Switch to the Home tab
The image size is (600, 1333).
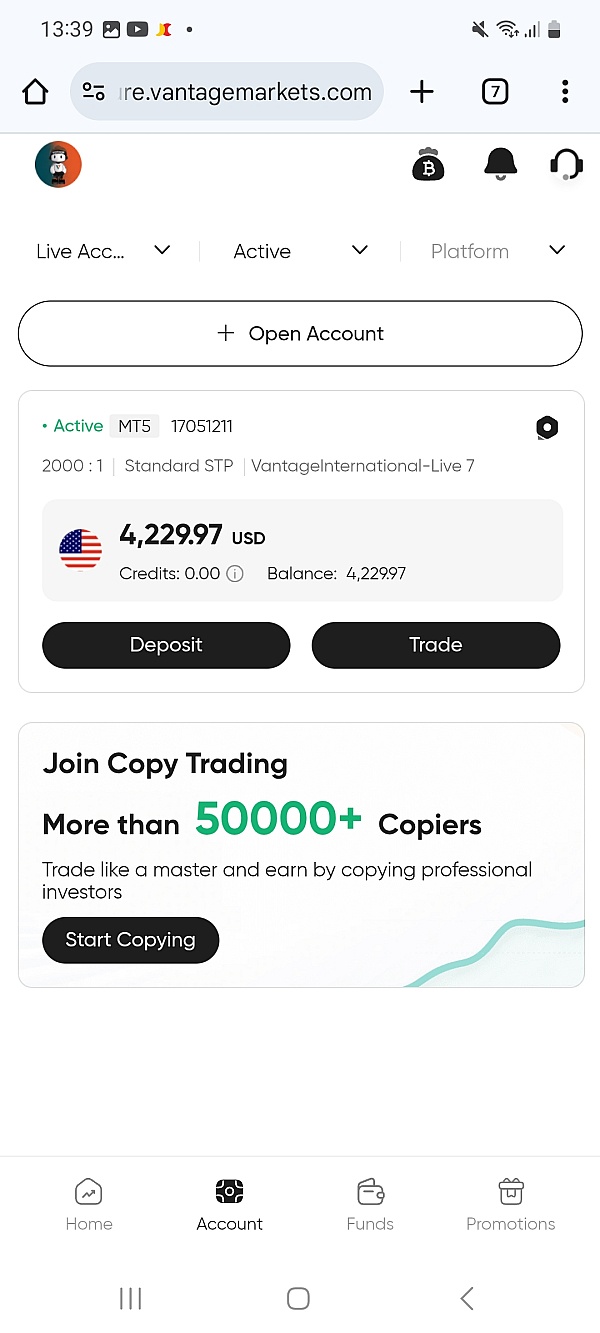pos(89,1205)
